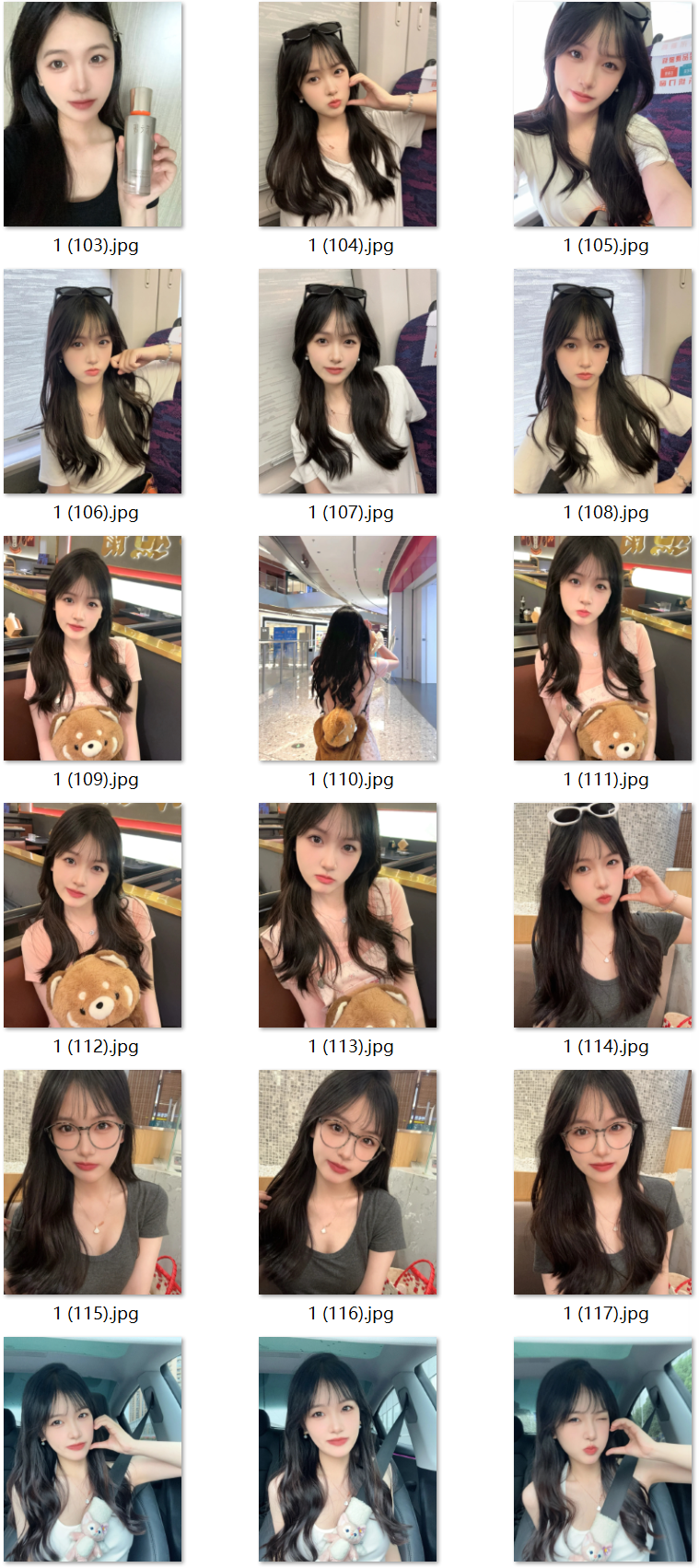Open file 1 (114).jpg
This screenshot has height=1568, width=699.
tap(603, 915)
